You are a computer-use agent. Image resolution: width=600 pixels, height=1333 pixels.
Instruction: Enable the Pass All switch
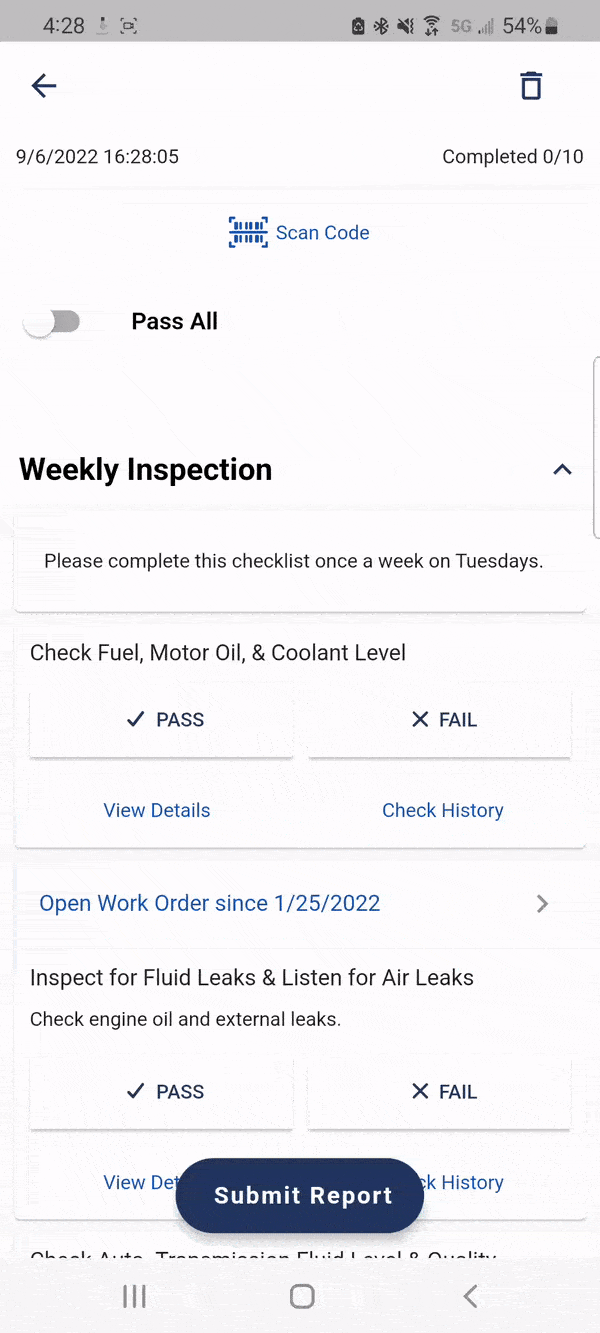[x=53, y=322]
